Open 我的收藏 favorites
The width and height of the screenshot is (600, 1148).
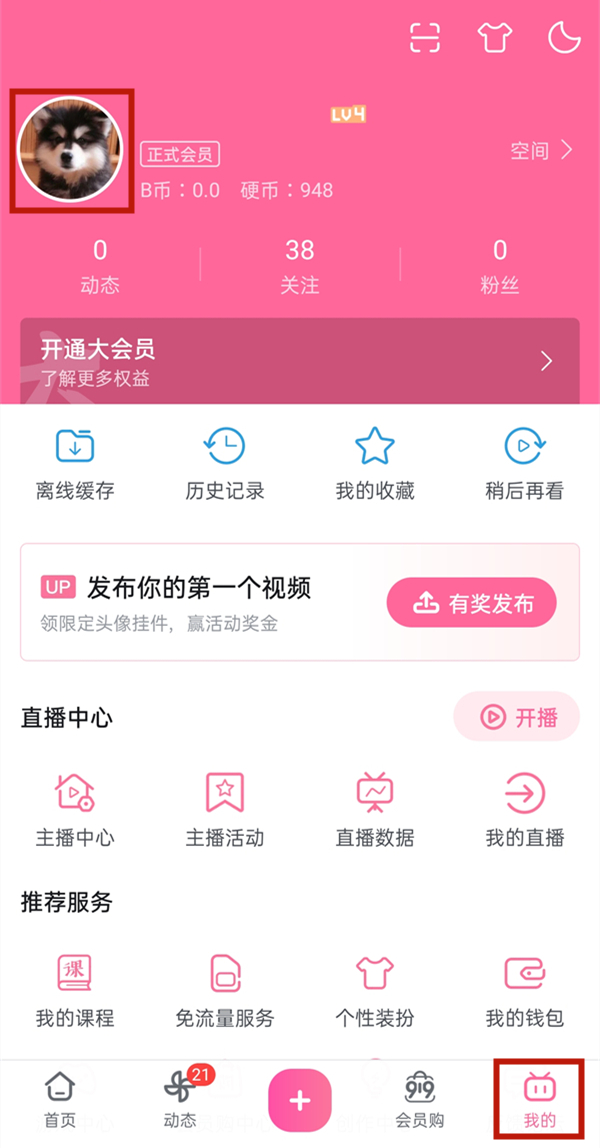[375, 463]
